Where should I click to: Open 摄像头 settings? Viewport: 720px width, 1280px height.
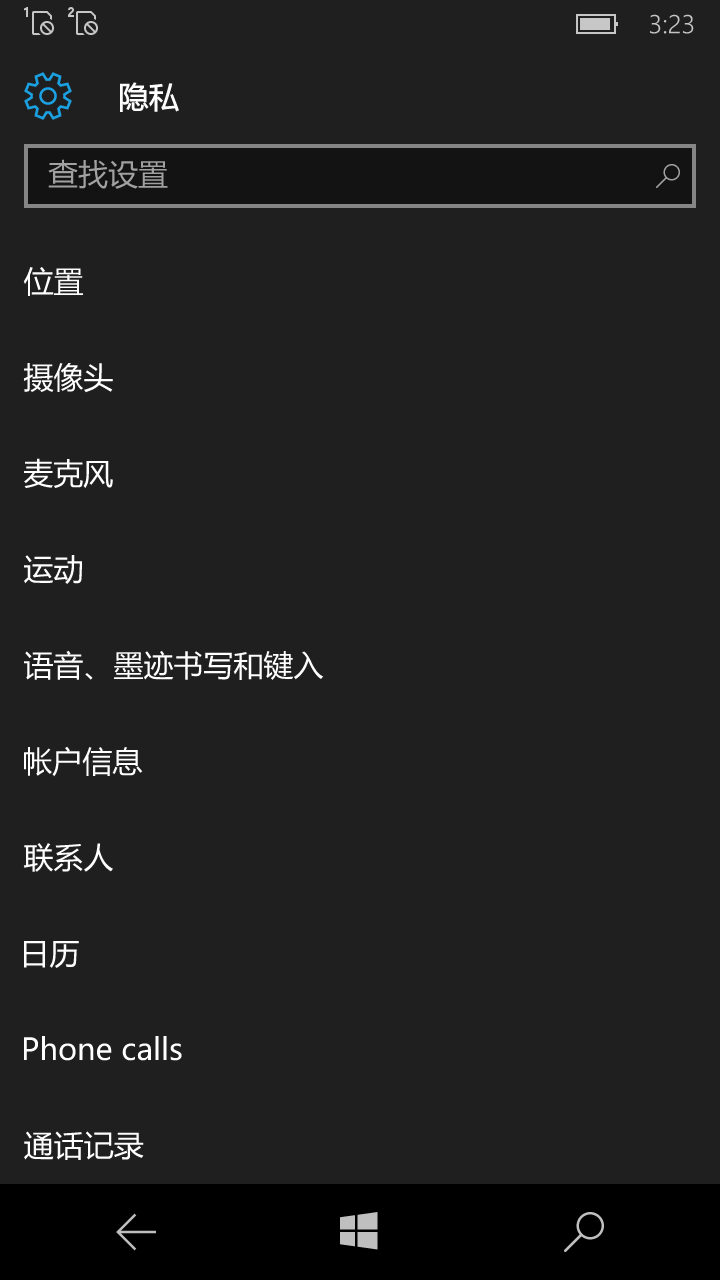click(x=360, y=378)
